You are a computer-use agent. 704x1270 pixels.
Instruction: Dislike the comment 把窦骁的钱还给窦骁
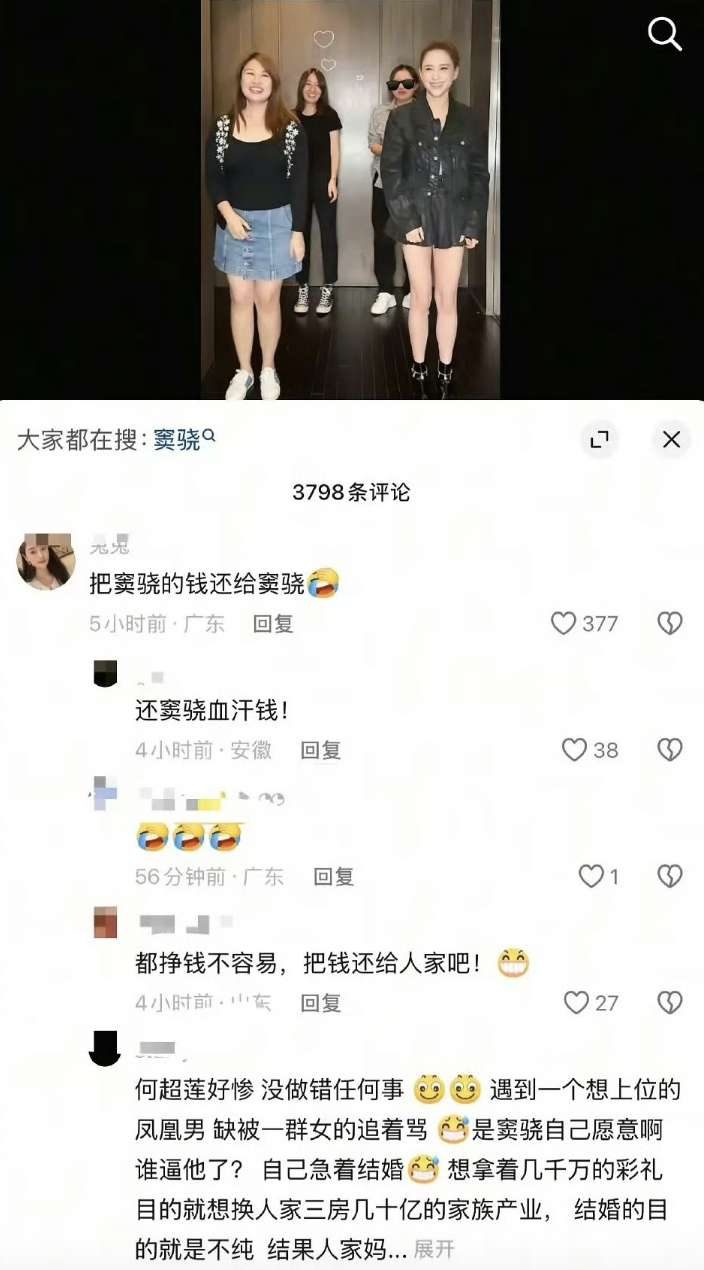(669, 624)
